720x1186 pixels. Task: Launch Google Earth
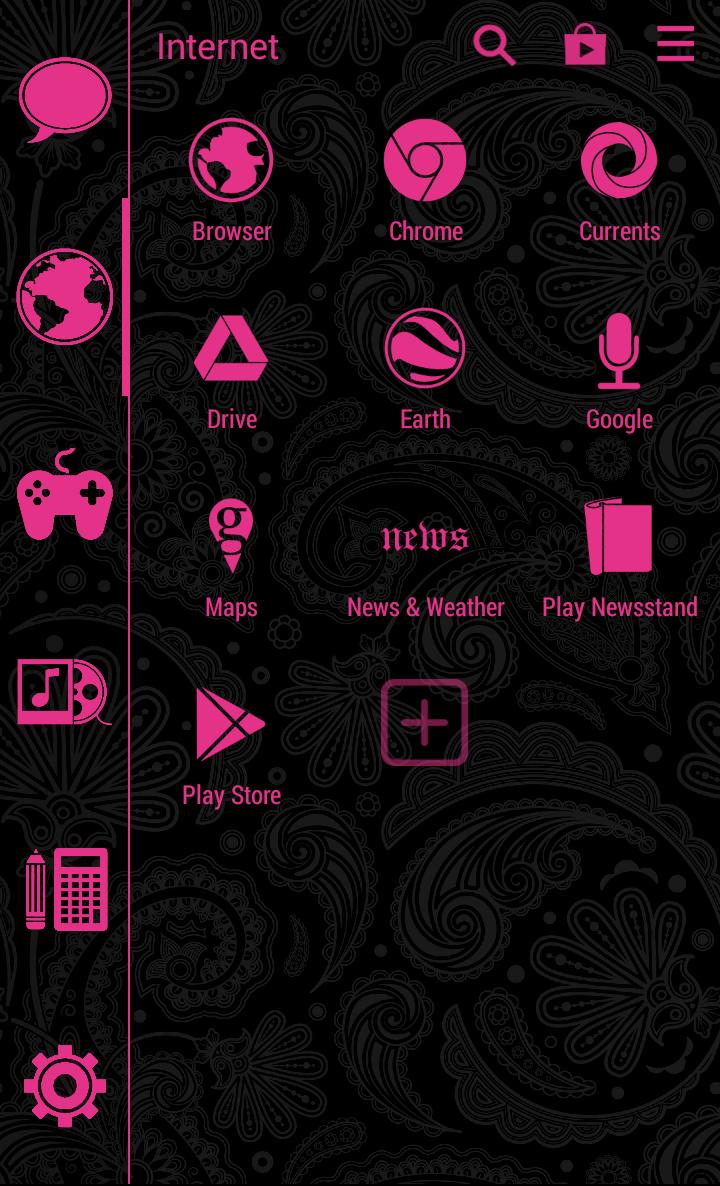[425, 348]
